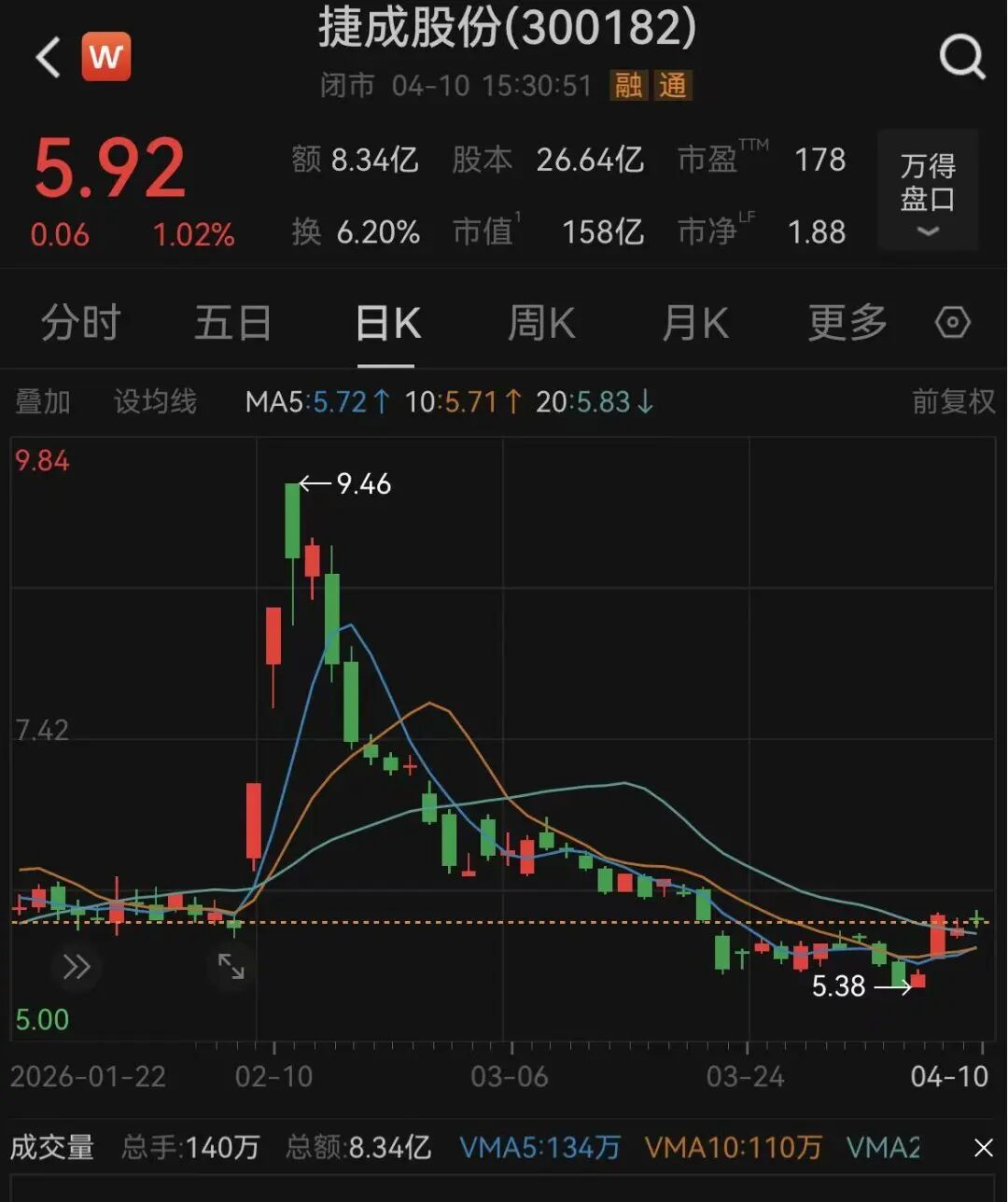Tap 叠加 to overlay another stock
This screenshot has width=1008, height=1202.
[x=43, y=402]
